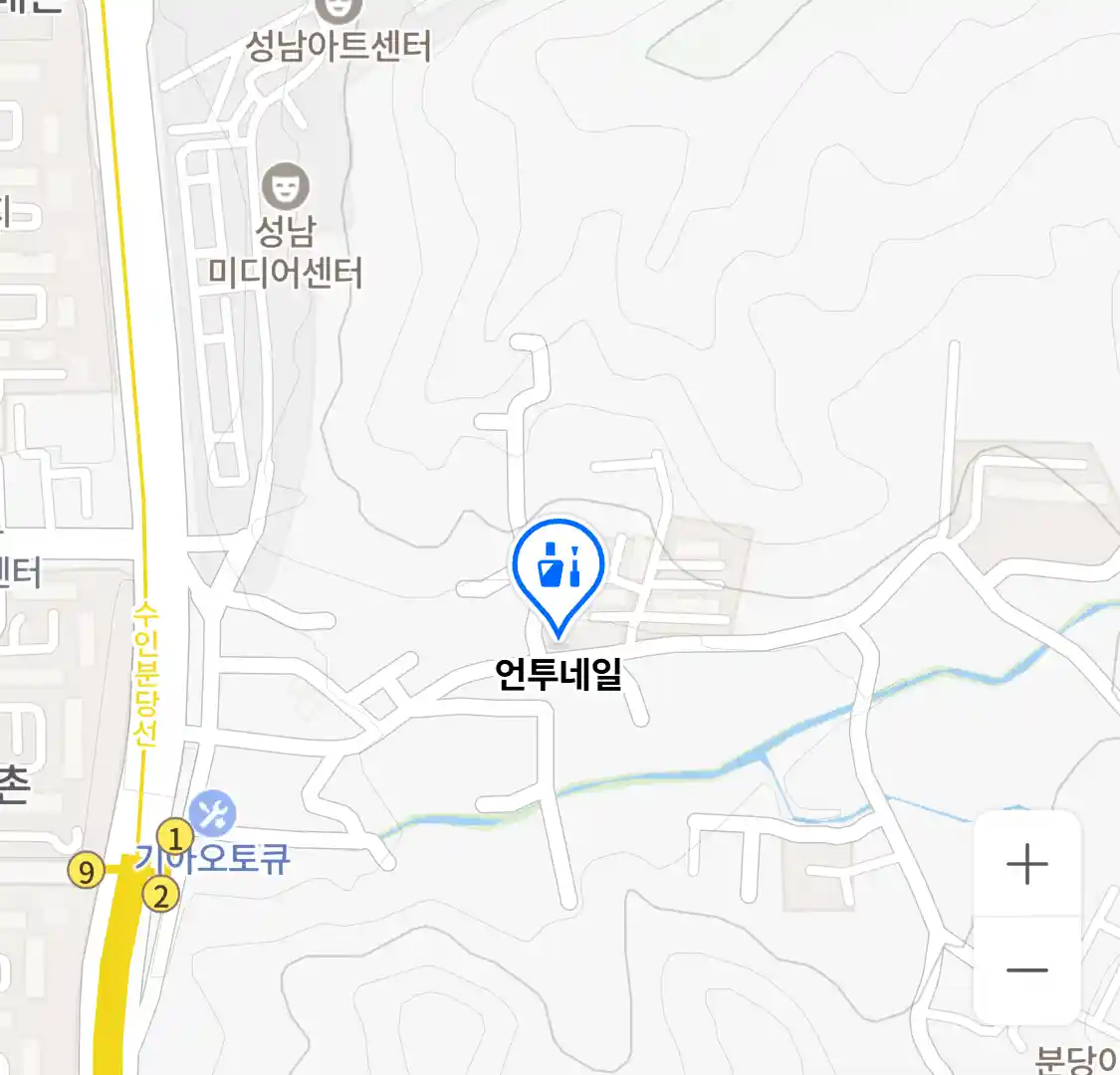Zoom out with the minus button
Viewport: 1120px width, 1075px height.
click(x=1026, y=970)
